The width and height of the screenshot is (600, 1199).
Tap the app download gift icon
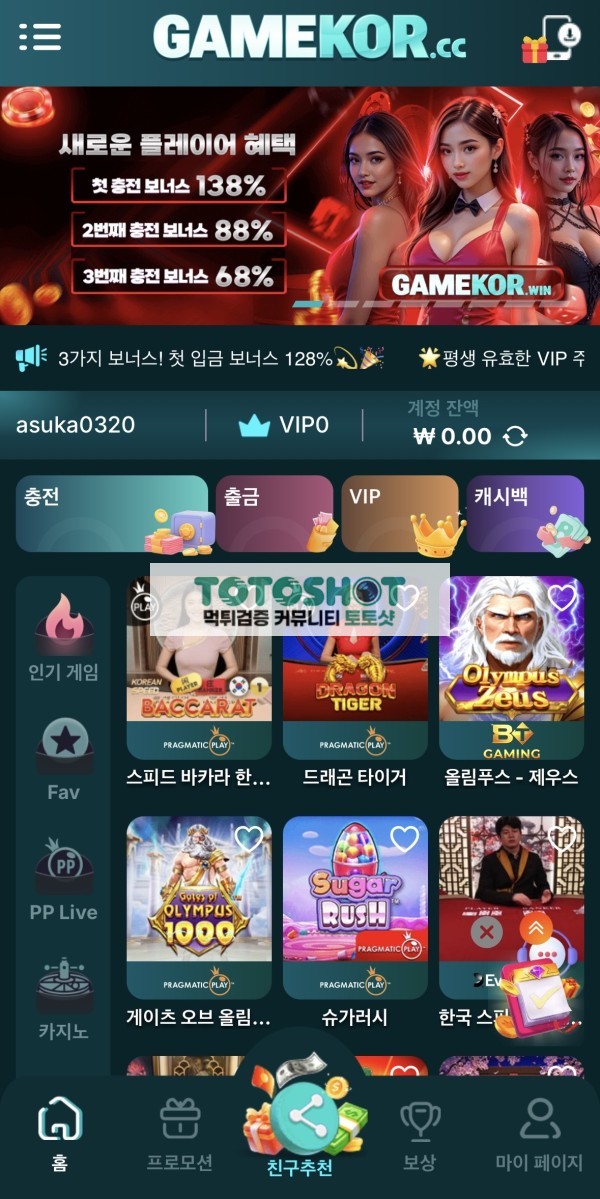(x=550, y=40)
